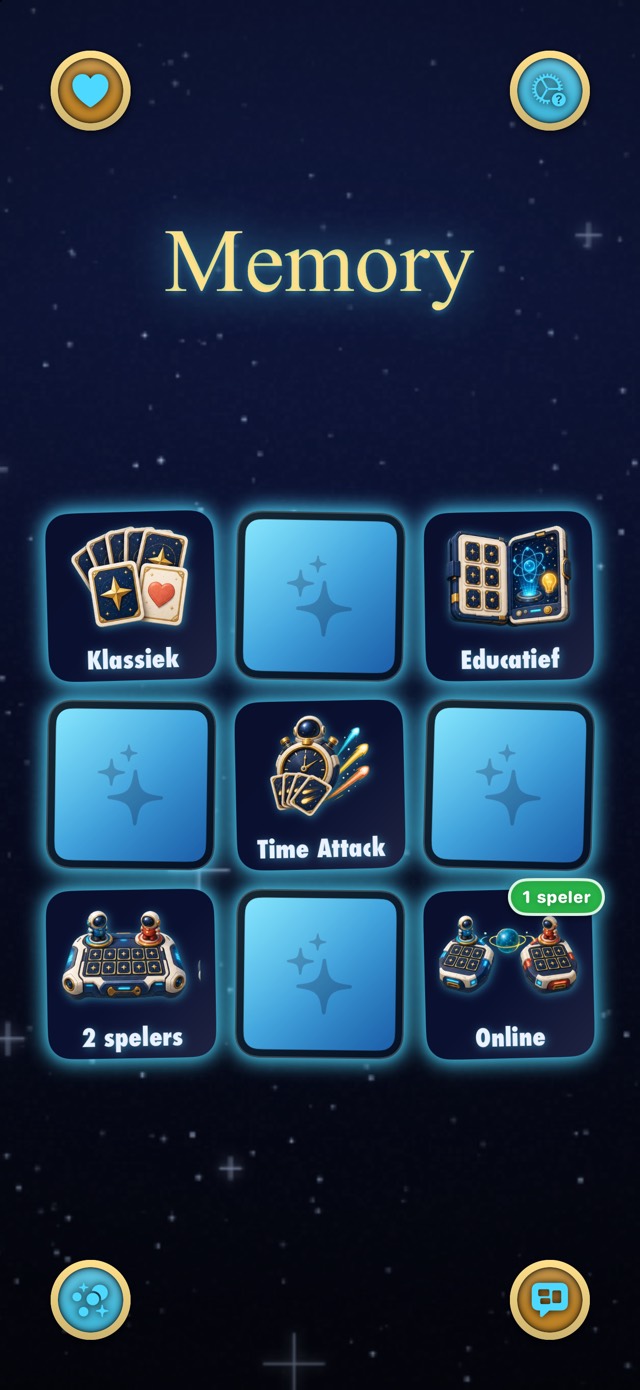Start the Time Attack mode
This screenshot has height=1390, width=640.
320,785
